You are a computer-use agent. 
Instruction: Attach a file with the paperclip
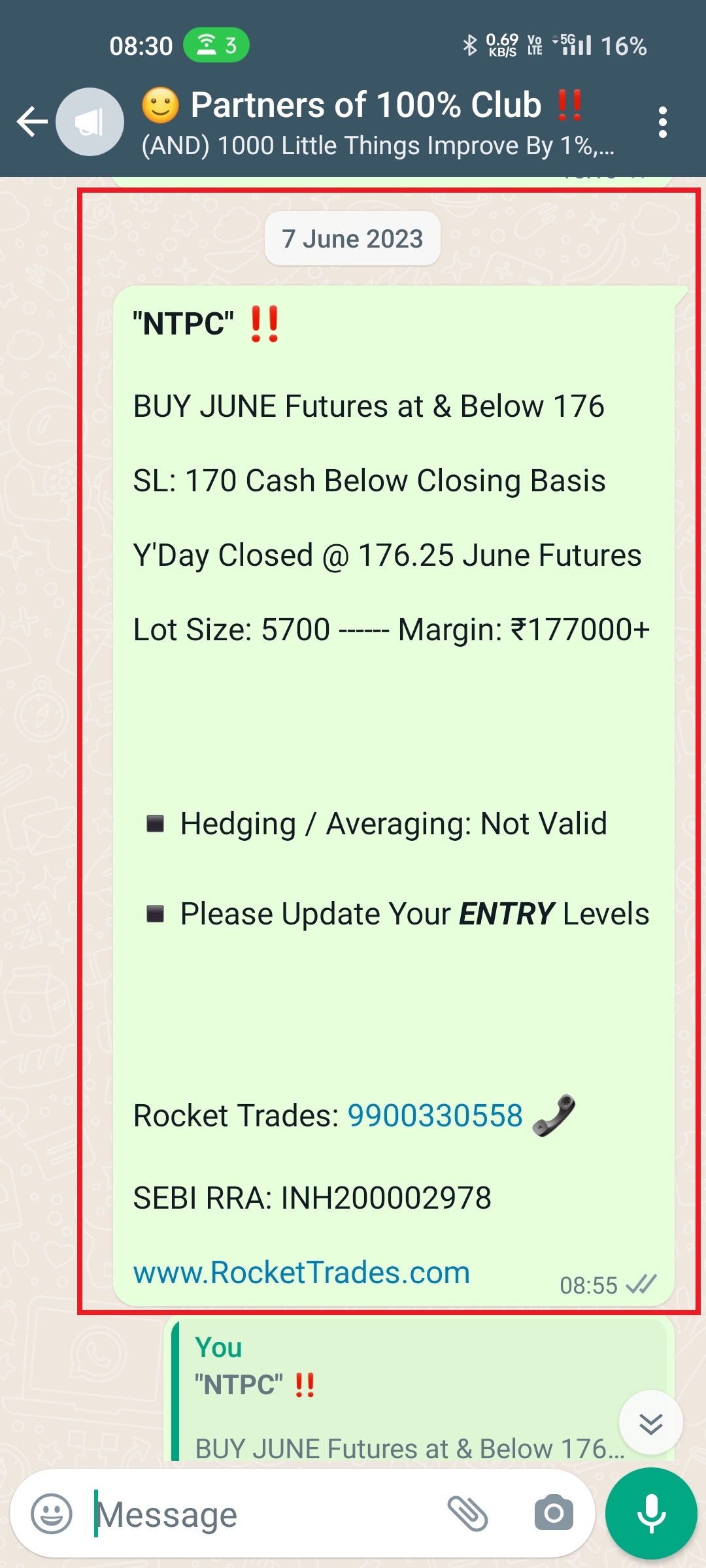coord(467,1513)
